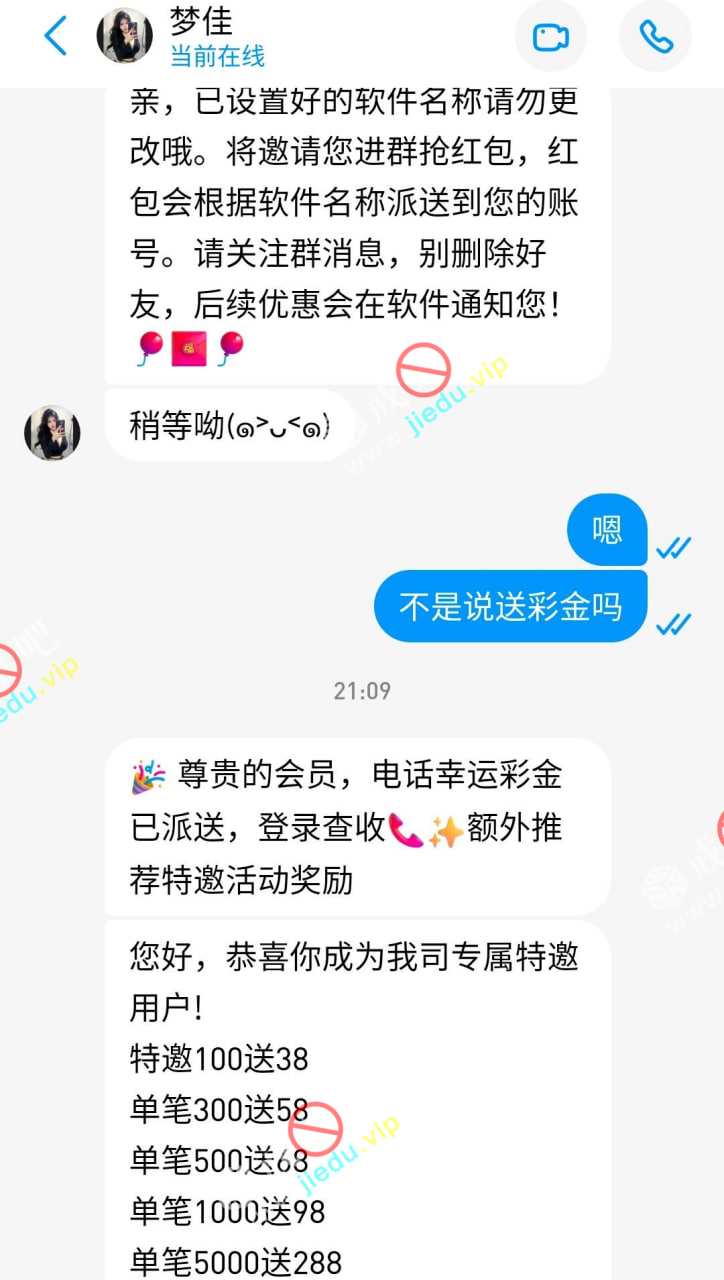Image resolution: width=724 pixels, height=1280 pixels.
Task: Go back using the header arrow
Action: [56, 37]
